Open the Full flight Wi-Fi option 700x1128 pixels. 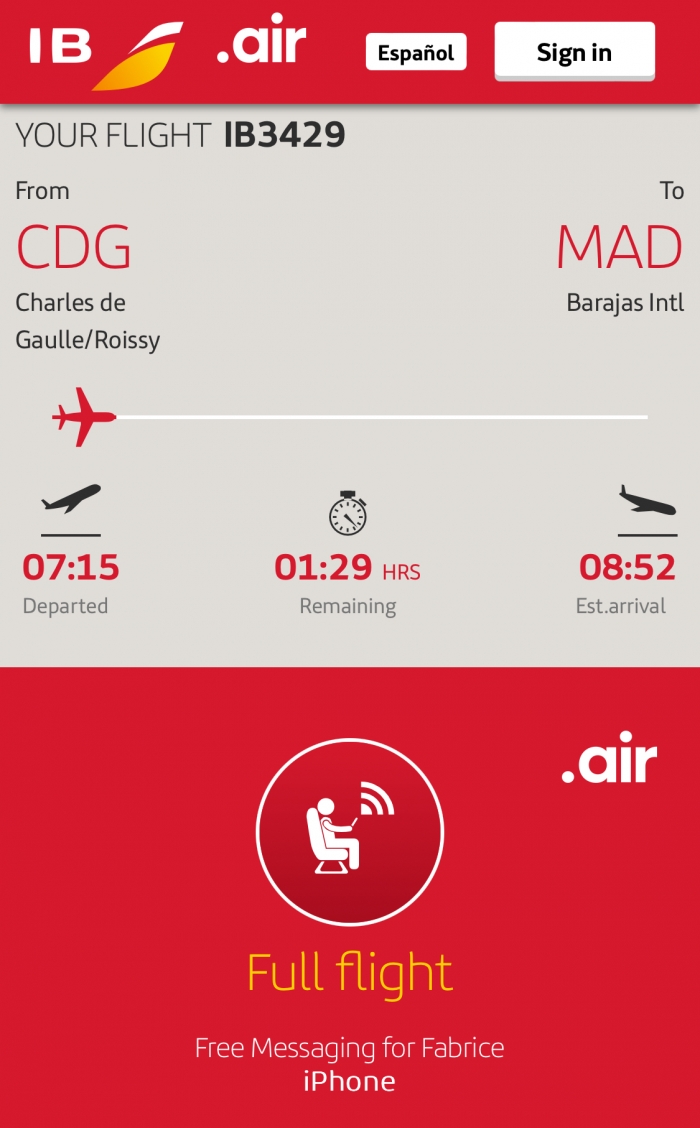point(349,832)
